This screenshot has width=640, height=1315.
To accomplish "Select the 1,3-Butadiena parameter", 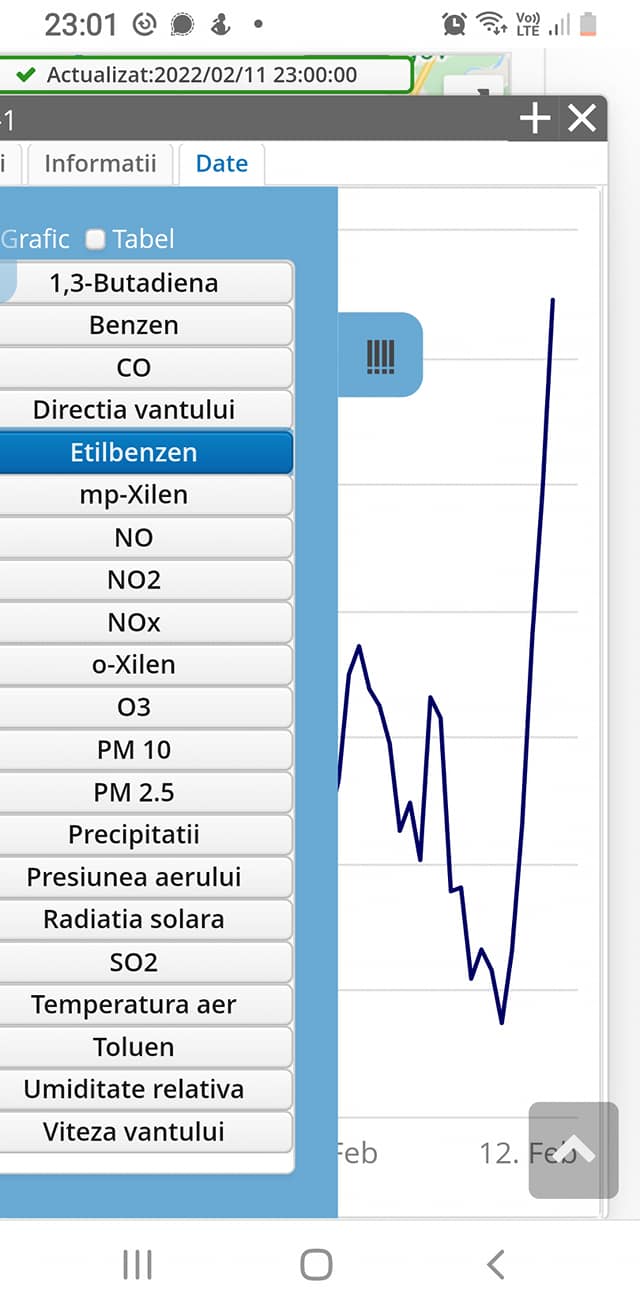I will coord(134,283).
